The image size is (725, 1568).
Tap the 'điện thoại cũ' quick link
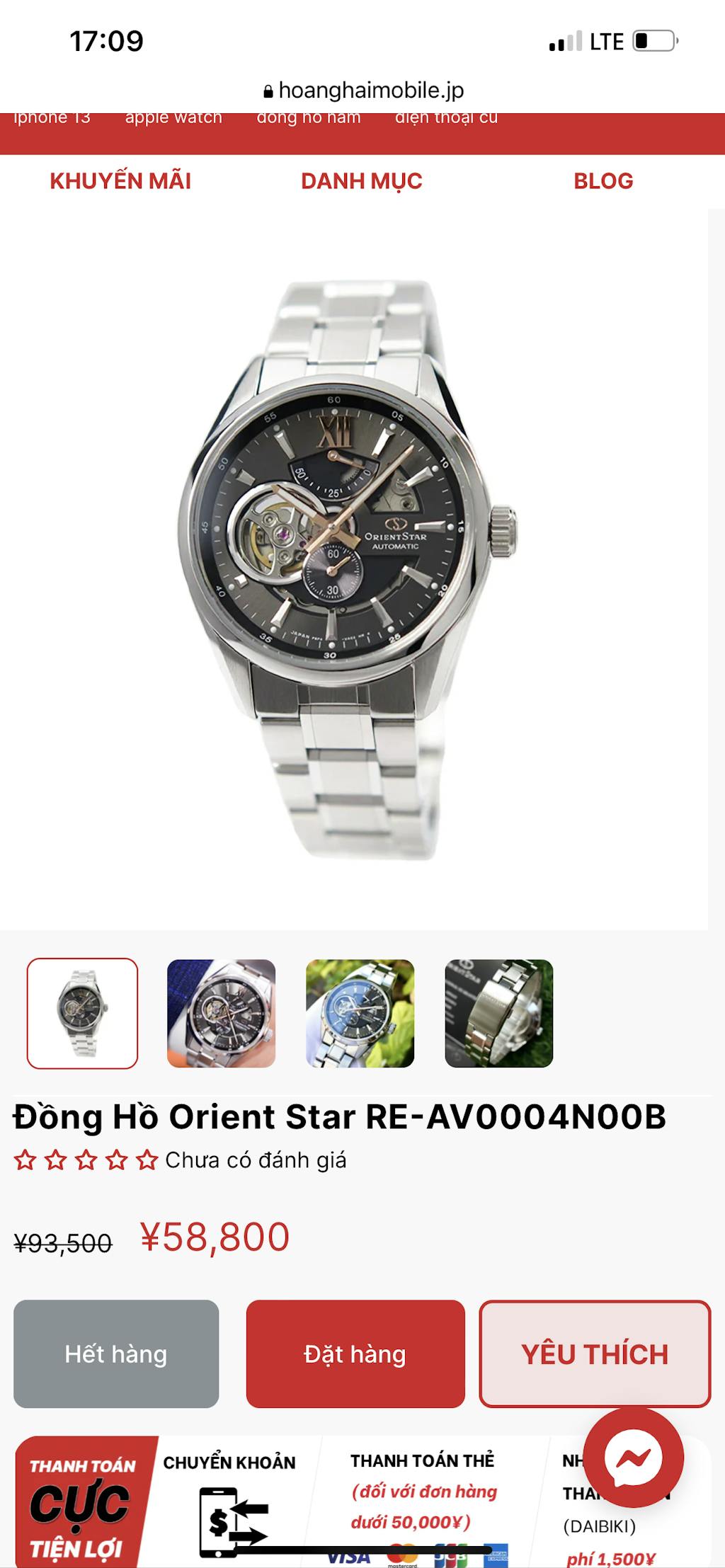[446, 119]
